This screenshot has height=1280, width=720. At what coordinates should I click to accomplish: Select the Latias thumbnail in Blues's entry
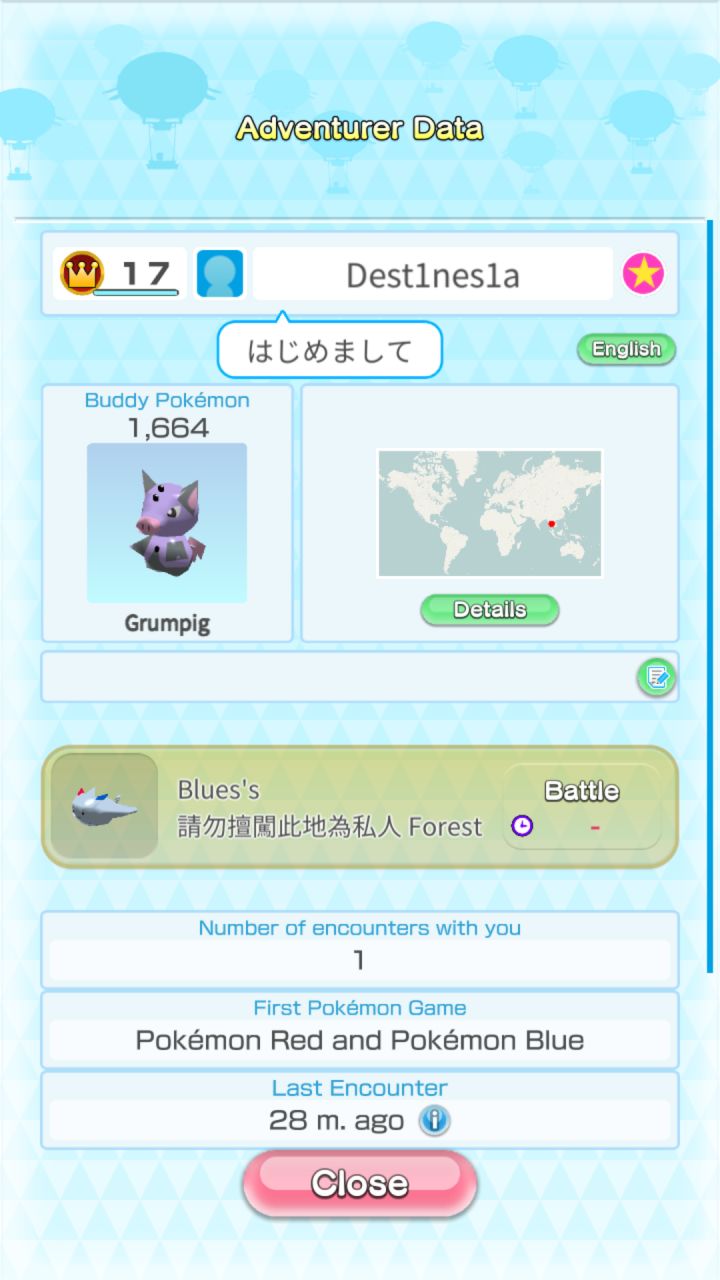click(105, 806)
